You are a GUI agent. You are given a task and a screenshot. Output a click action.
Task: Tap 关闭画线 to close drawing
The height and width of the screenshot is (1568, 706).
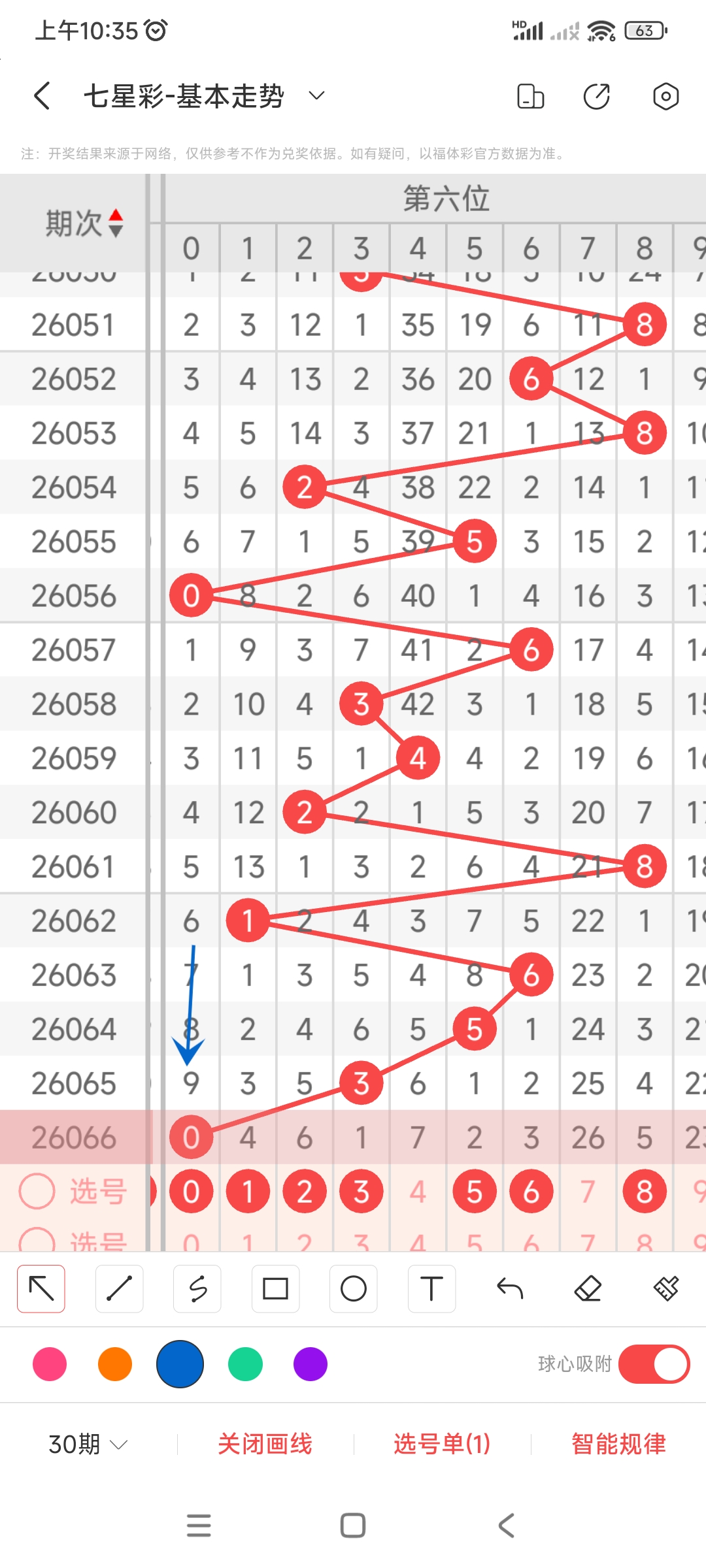click(265, 1444)
